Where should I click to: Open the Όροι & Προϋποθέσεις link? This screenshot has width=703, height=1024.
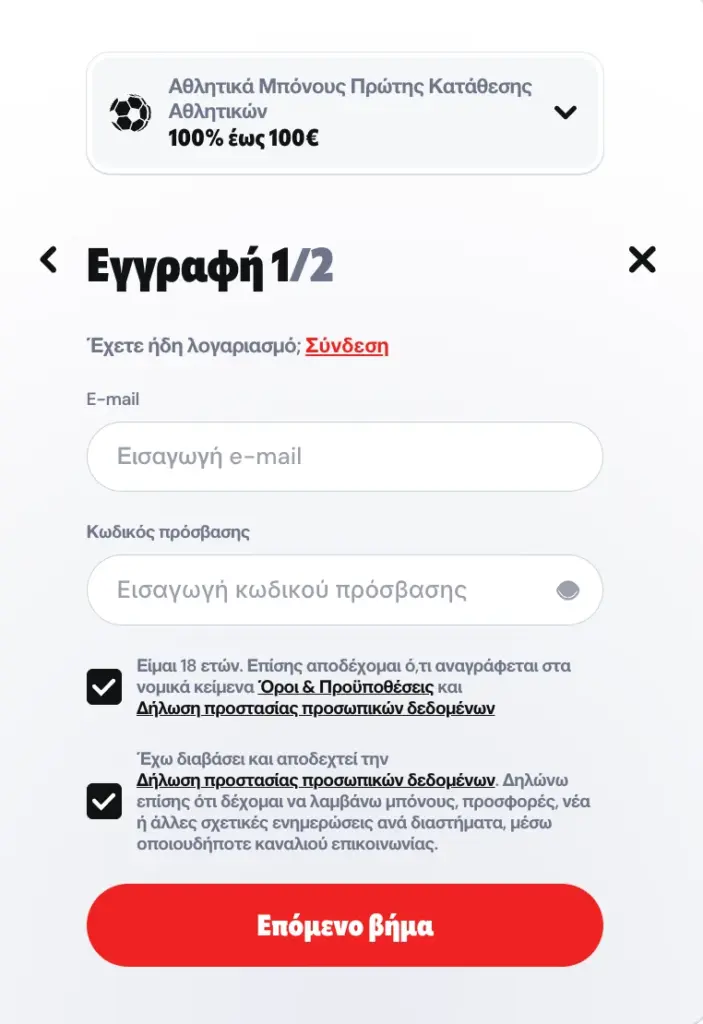pyautogui.click(x=346, y=687)
